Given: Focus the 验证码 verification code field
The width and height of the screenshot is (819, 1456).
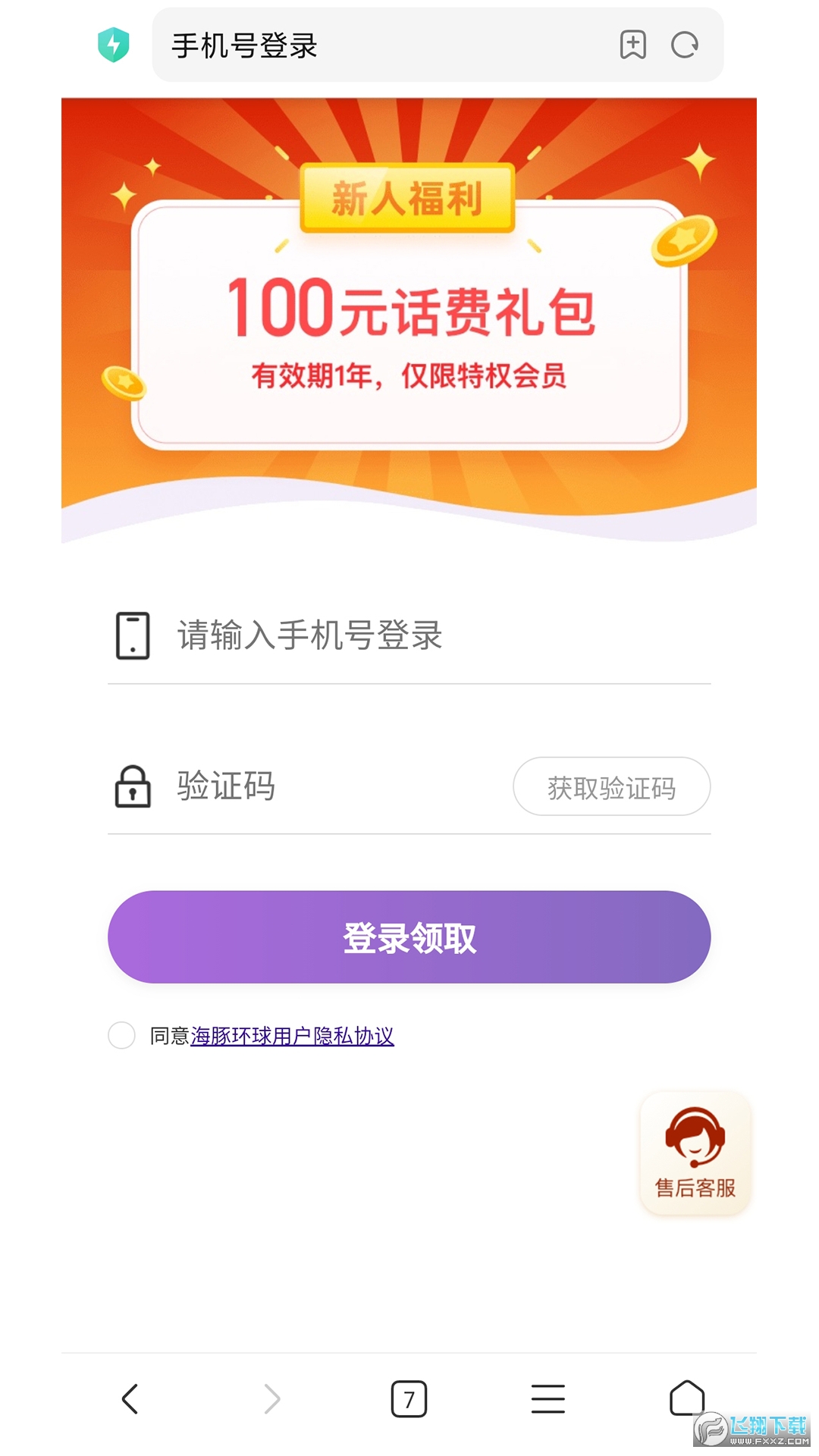Looking at the screenshot, I should (x=318, y=786).
